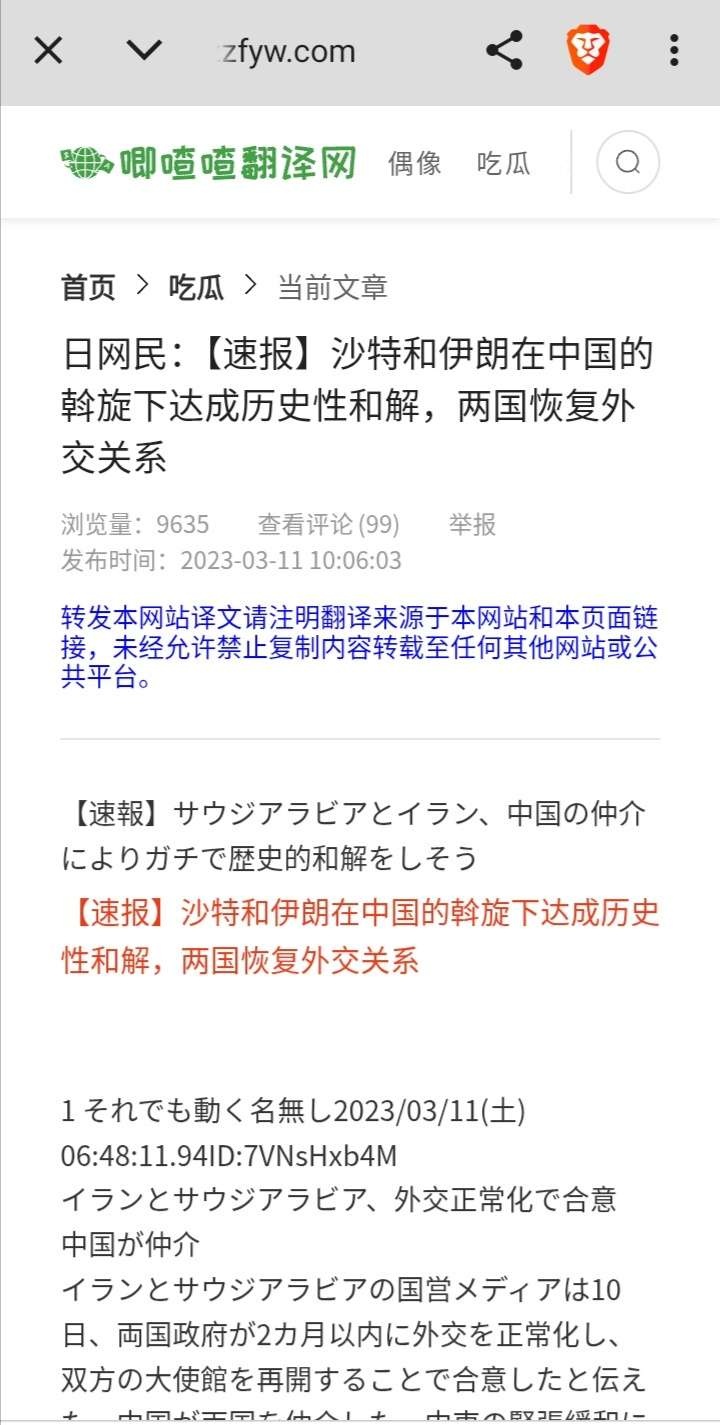Switch to the 吃瓜 section in header
This screenshot has height=1425, width=720.
point(503,163)
